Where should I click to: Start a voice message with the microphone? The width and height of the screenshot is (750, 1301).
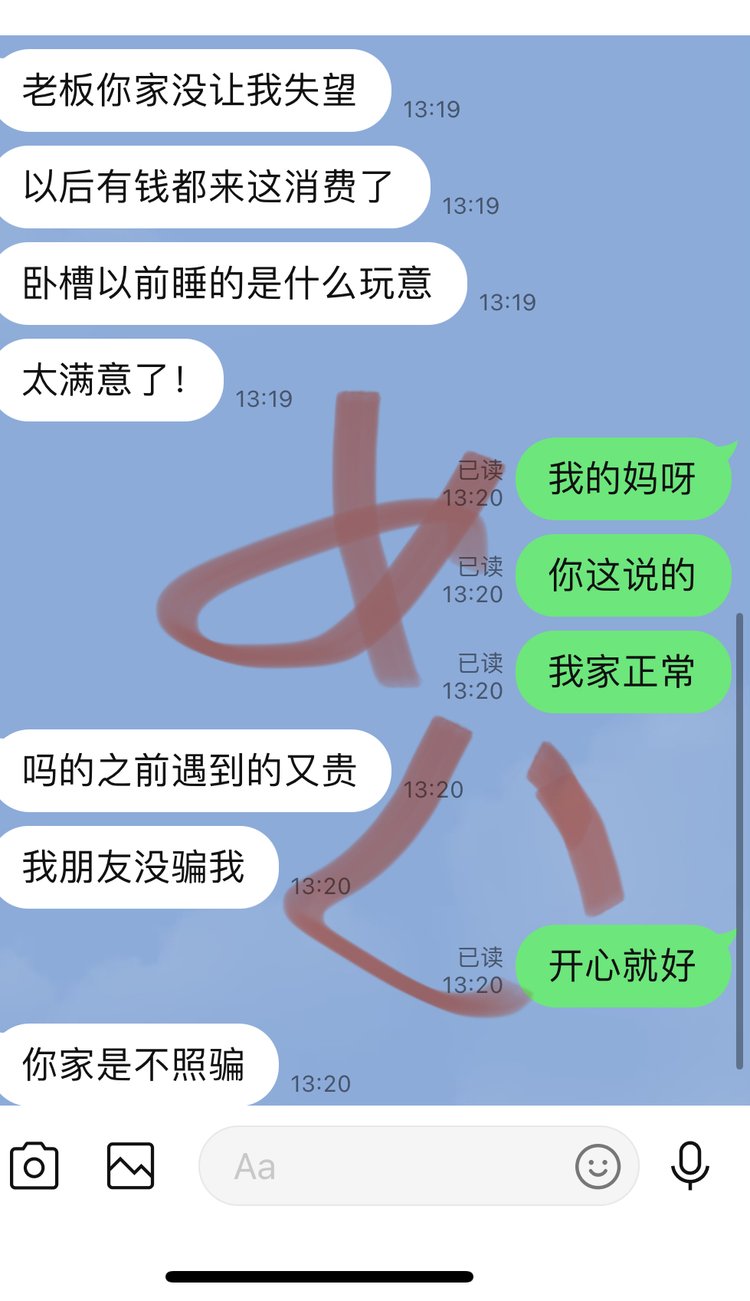(690, 1166)
